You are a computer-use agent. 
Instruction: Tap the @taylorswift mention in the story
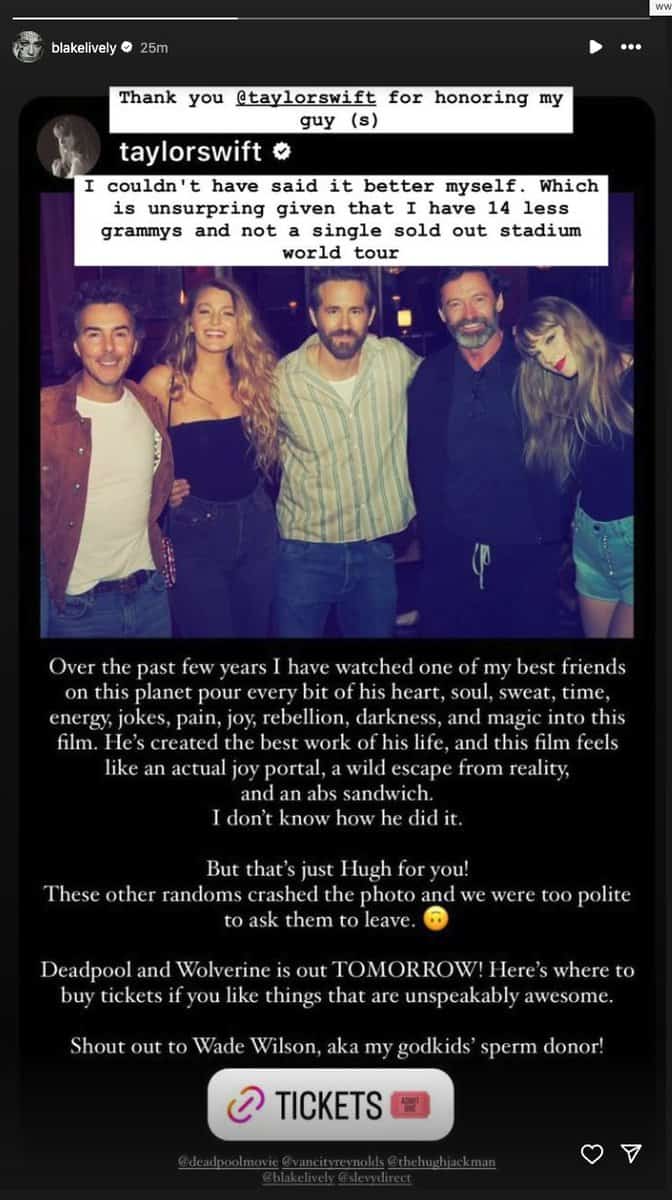[x=322, y=98]
